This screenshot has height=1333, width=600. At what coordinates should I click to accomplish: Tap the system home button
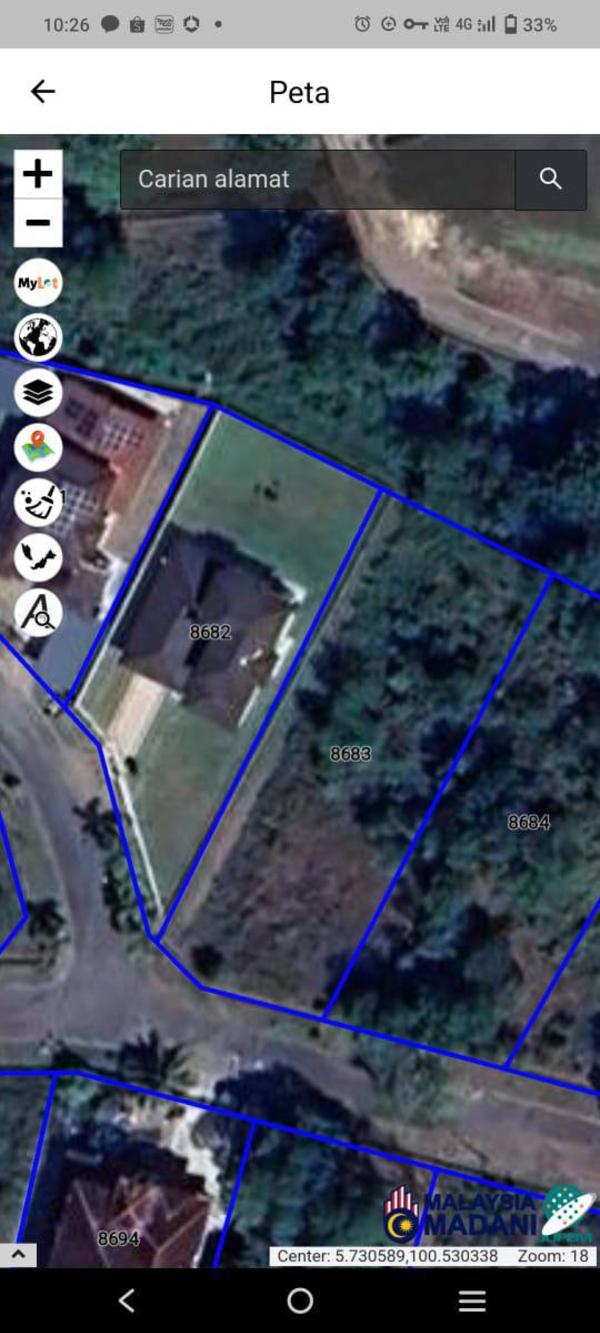[300, 1300]
